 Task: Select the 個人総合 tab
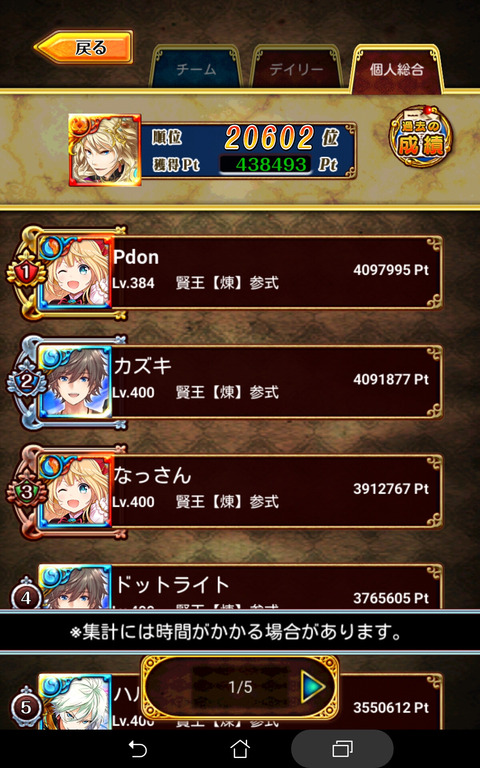[397, 69]
